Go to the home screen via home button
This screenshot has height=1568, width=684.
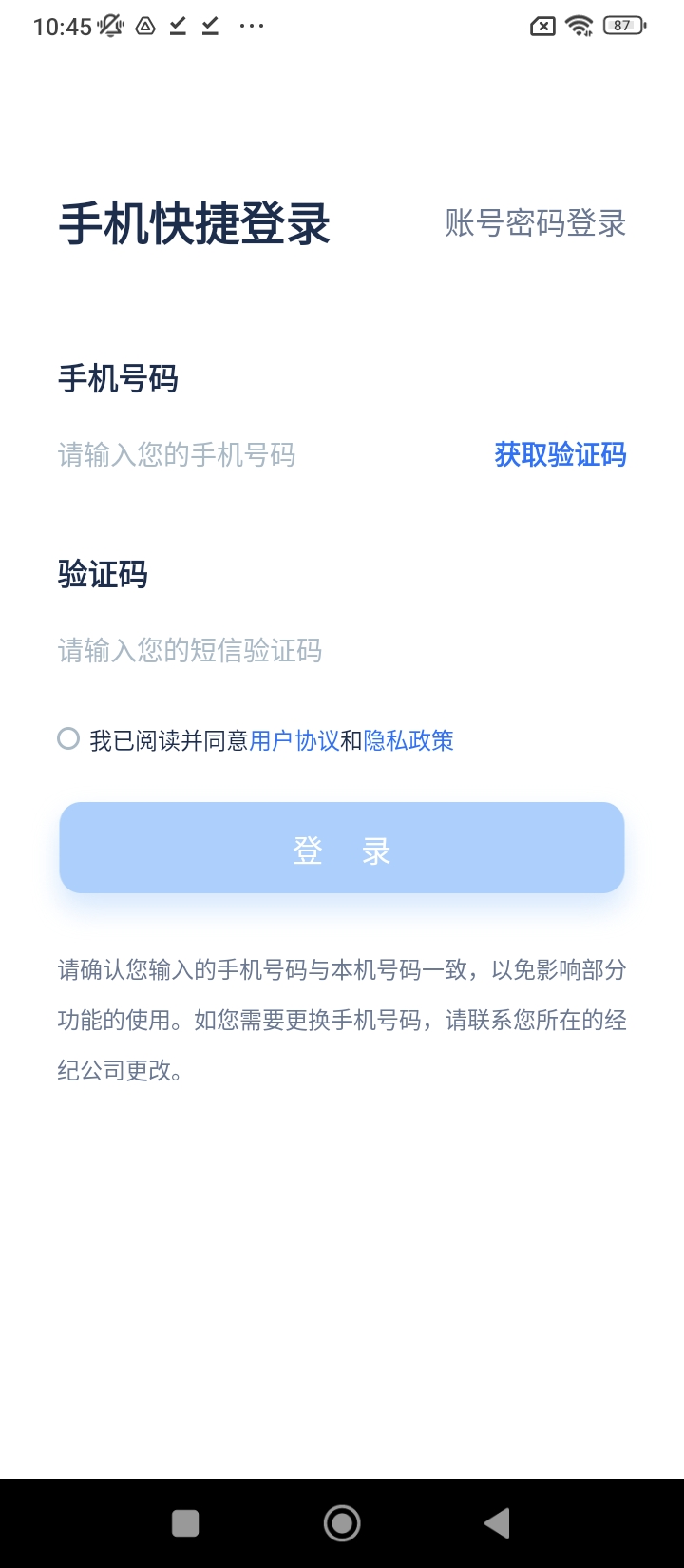tap(342, 1523)
